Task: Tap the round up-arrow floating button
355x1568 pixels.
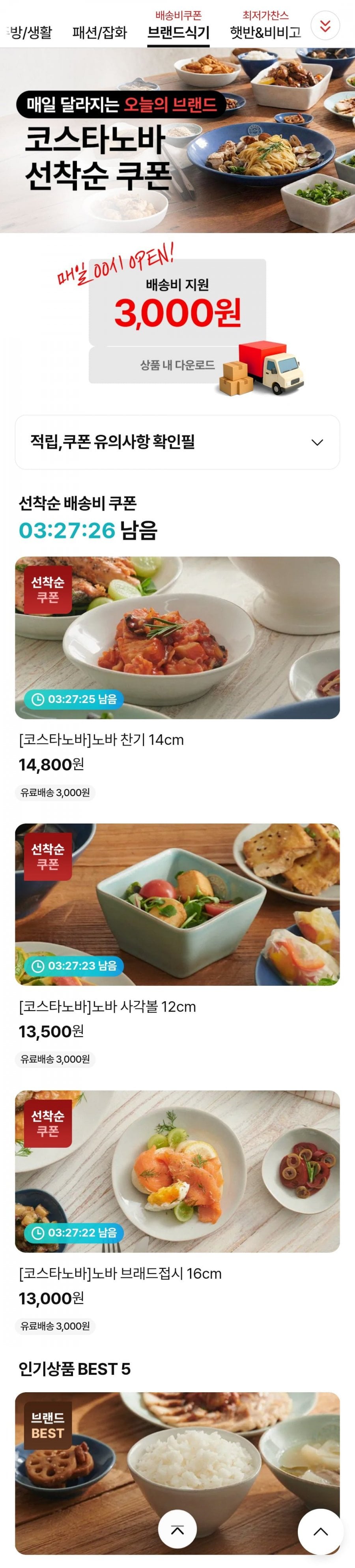Action: (x=320, y=1532)
